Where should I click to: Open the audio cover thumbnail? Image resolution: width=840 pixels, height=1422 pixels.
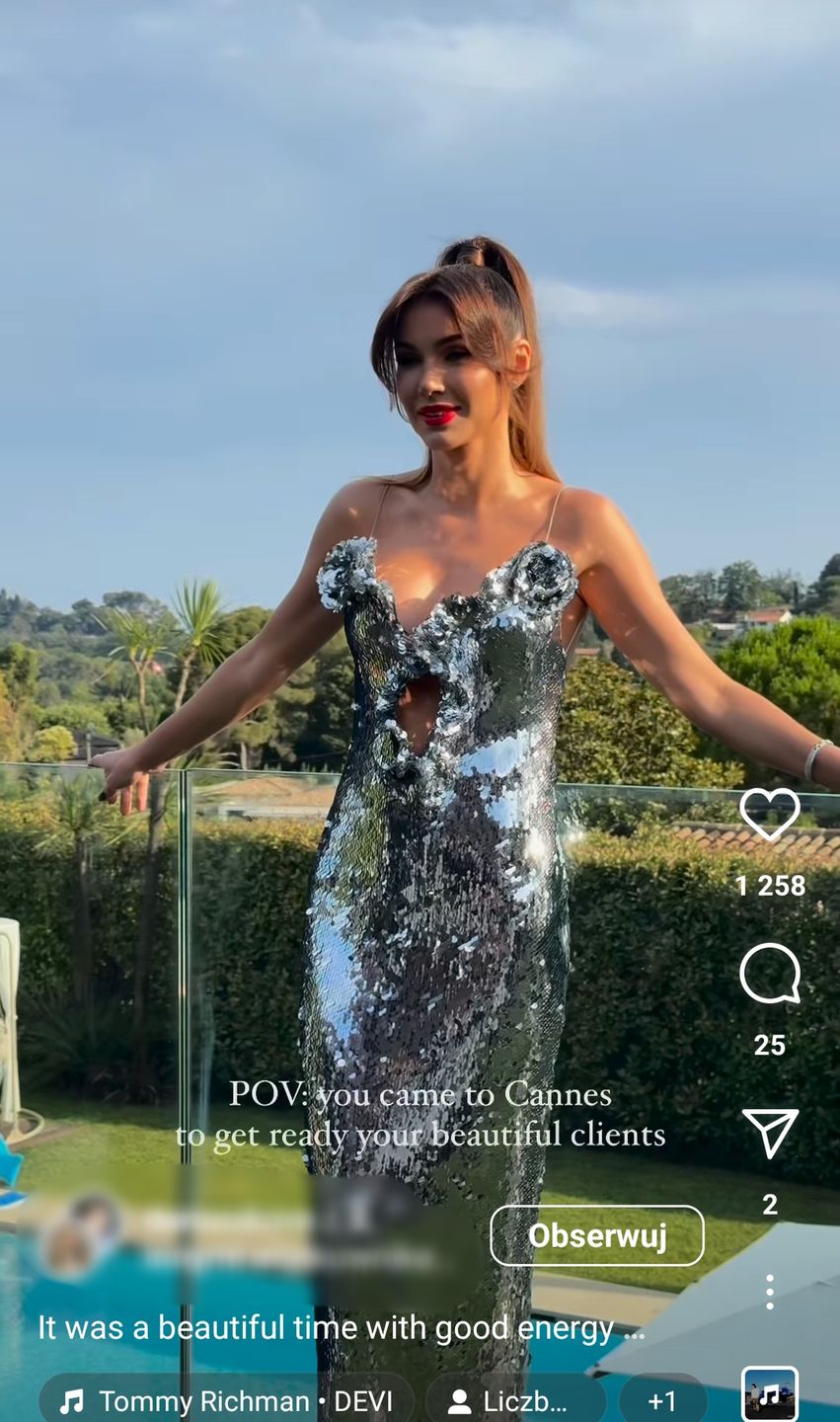(x=769, y=1394)
